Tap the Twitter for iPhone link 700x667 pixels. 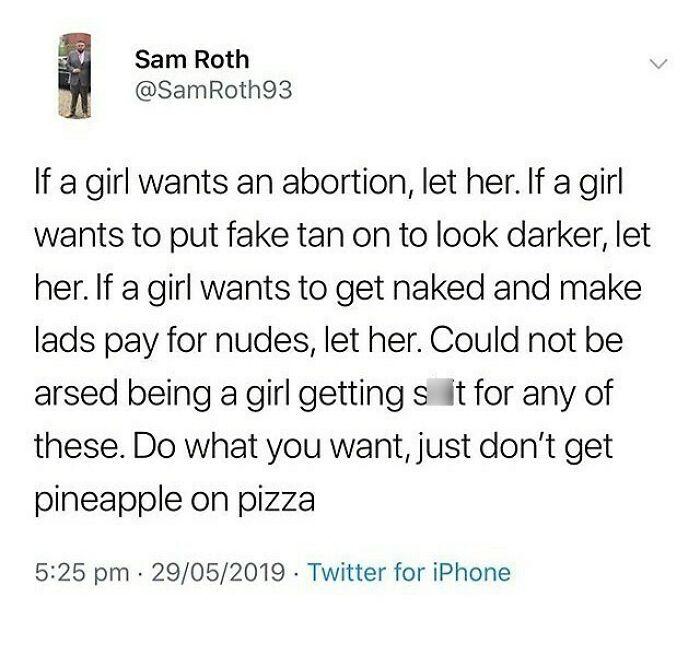click(x=409, y=572)
